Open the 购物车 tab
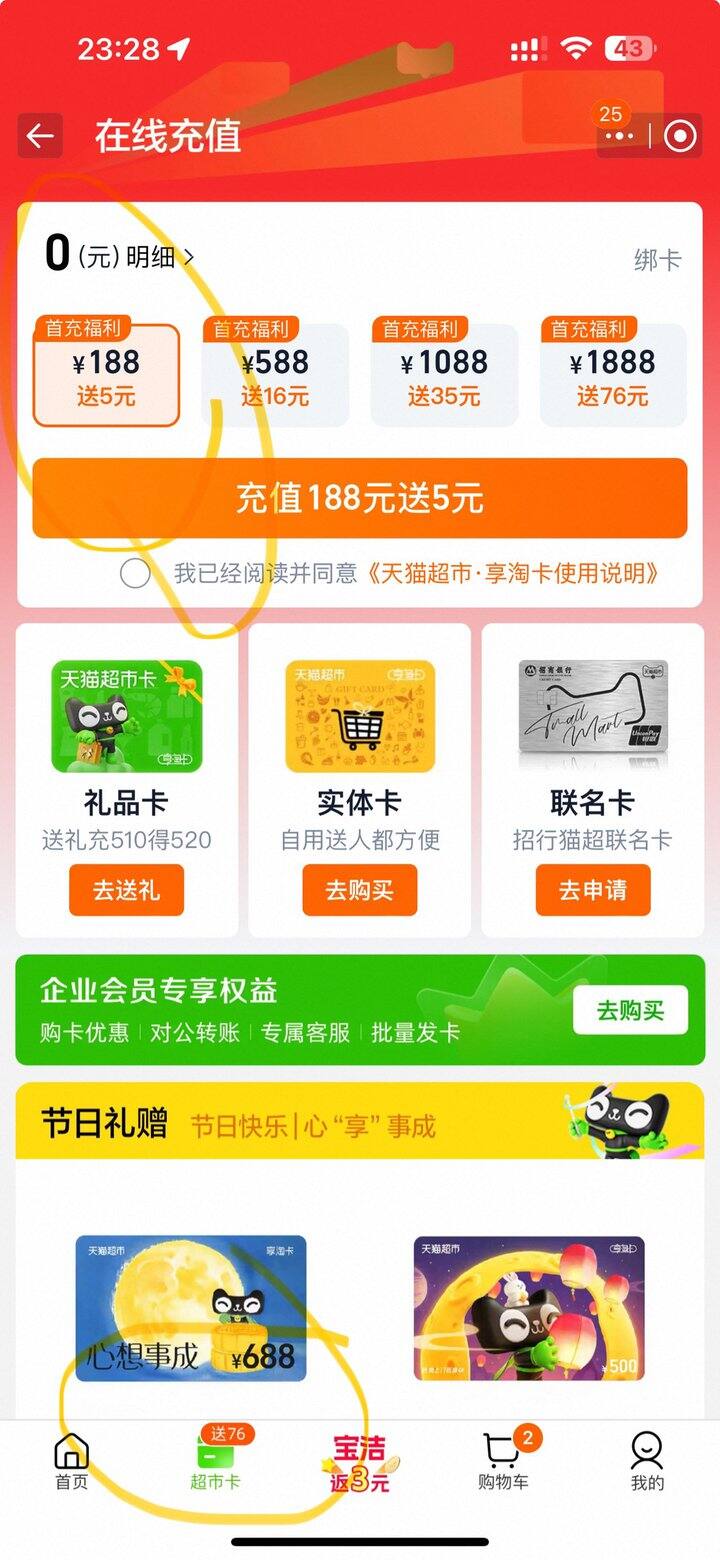This screenshot has height=1560, width=720. pos(503,1462)
